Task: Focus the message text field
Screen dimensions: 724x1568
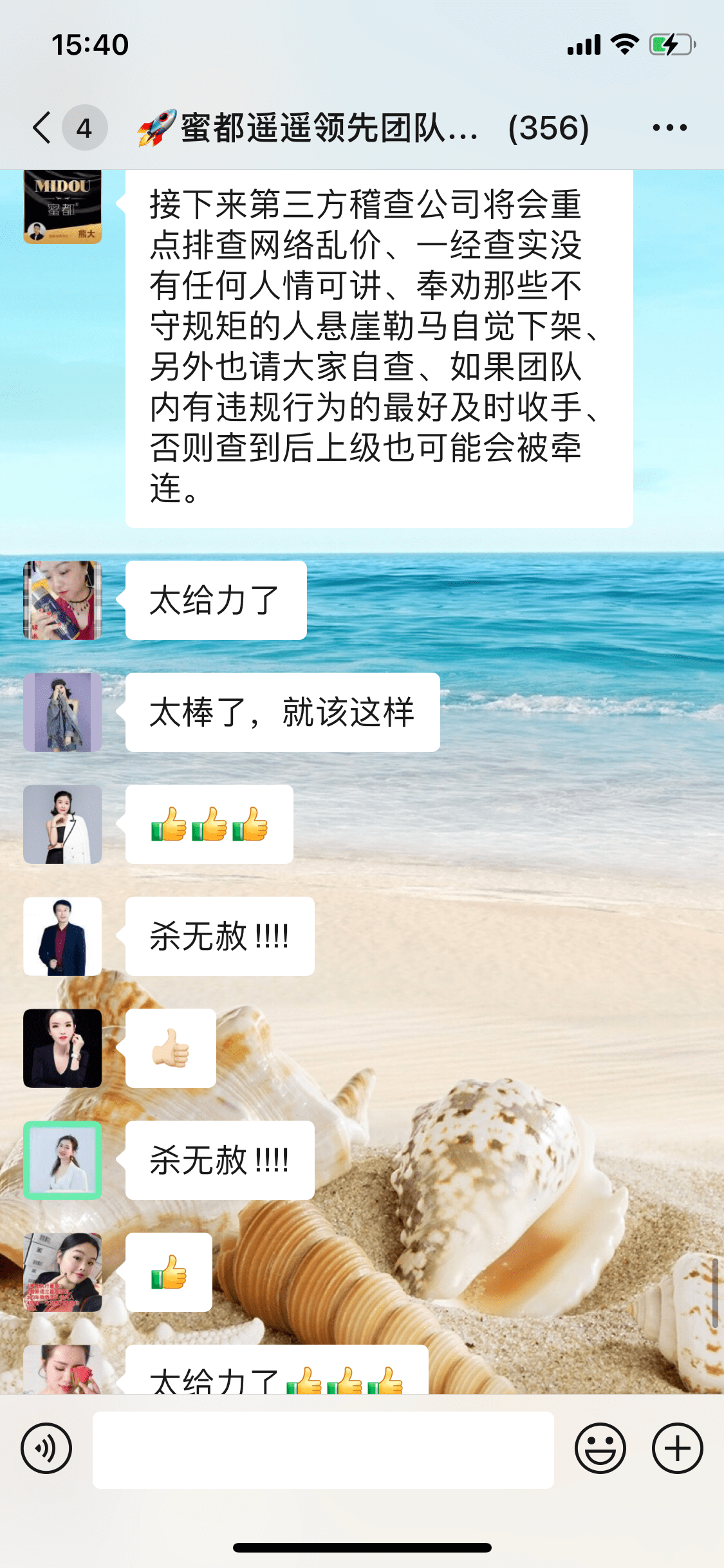Action: 323,1450
